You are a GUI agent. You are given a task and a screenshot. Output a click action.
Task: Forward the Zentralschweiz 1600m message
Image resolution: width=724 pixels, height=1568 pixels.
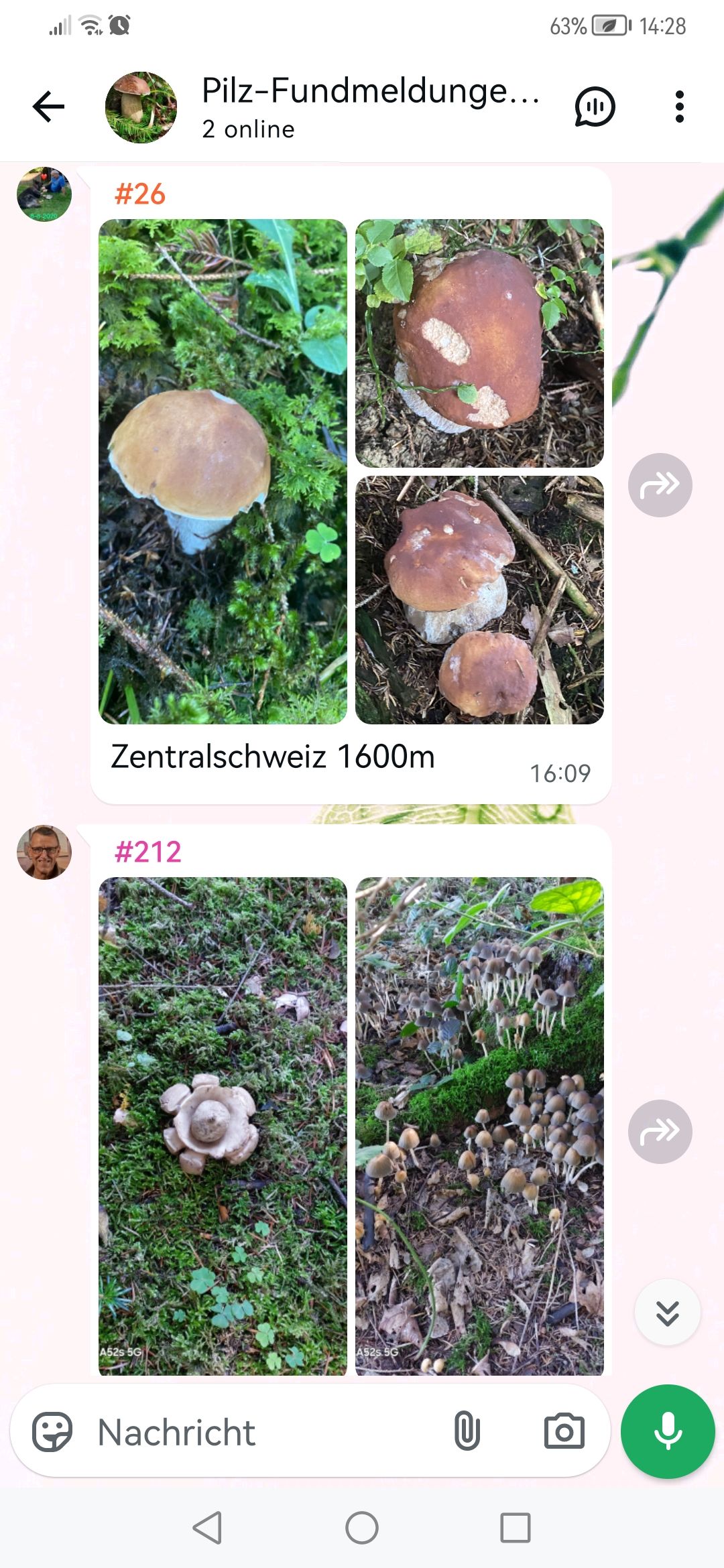tap(660, 484)
